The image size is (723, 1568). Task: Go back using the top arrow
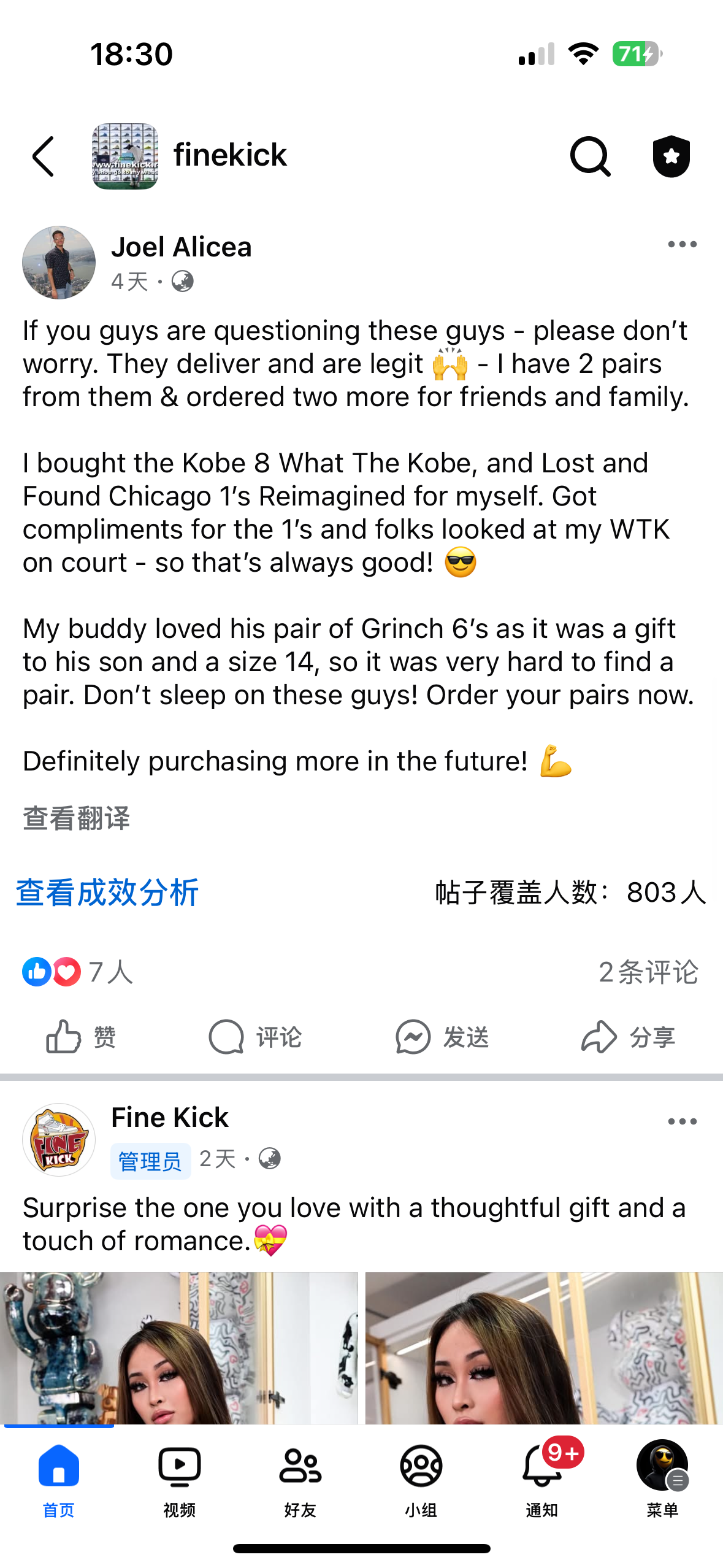[x=44, y=156]
